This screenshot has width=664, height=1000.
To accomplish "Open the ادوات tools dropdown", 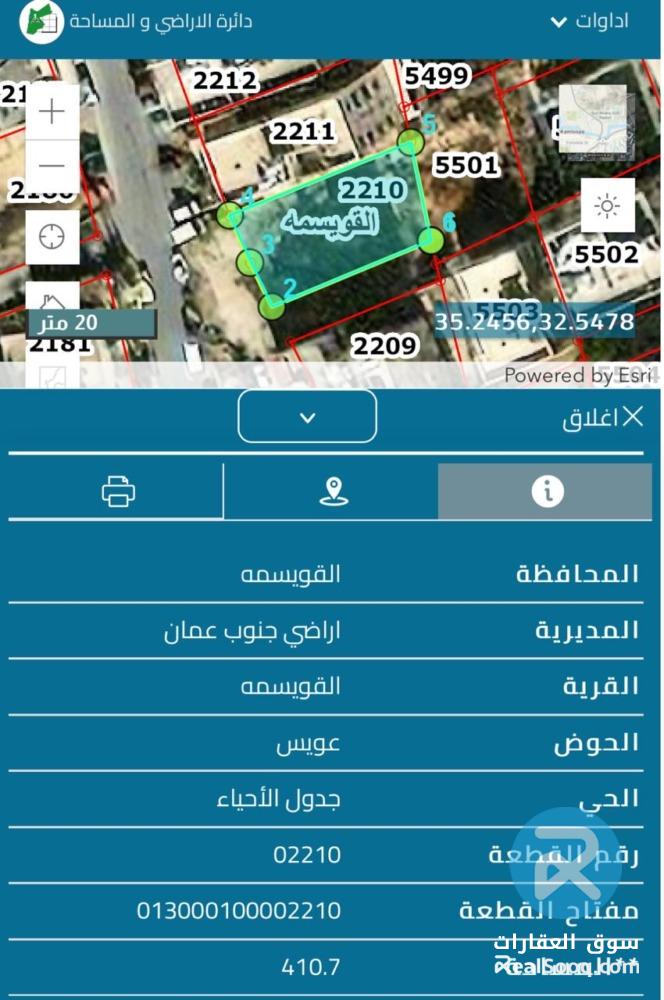I will [590, 21].
